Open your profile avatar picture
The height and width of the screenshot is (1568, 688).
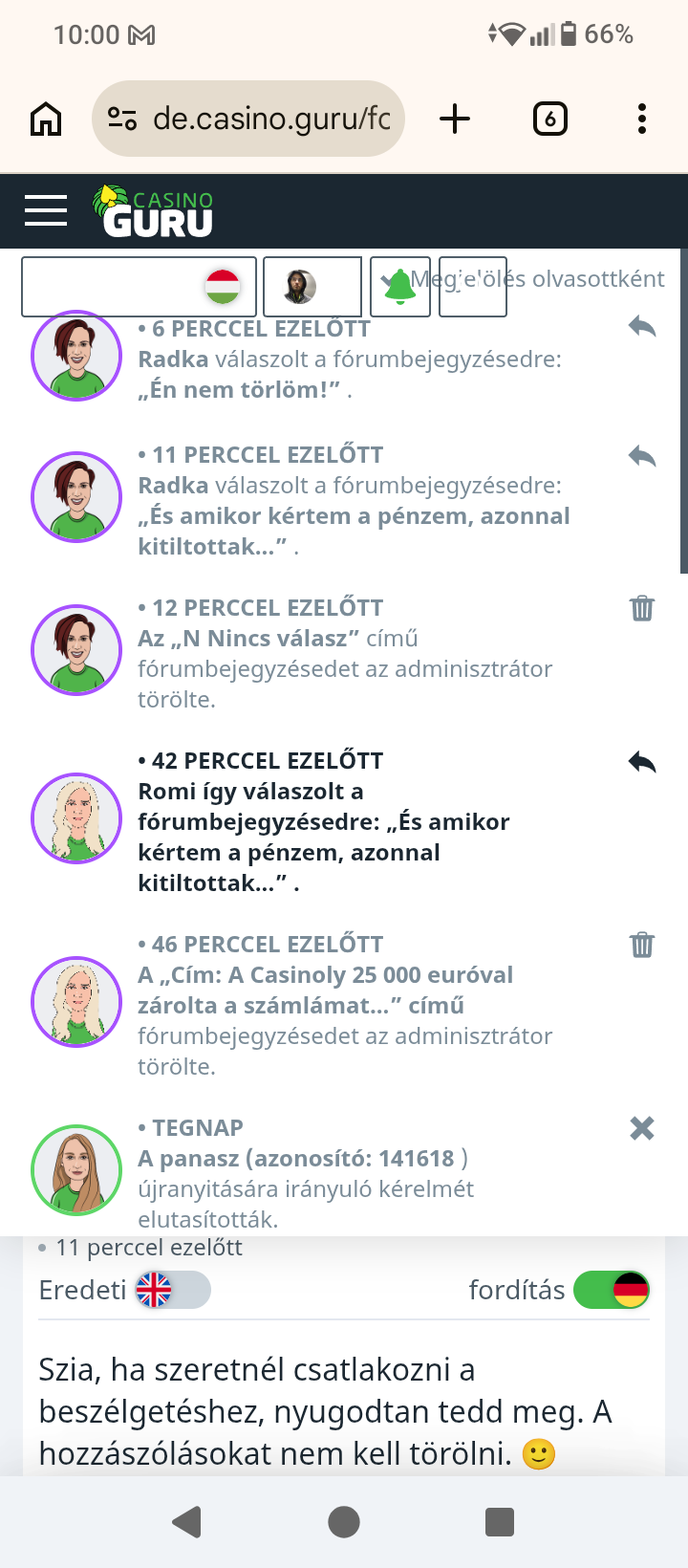312,285
